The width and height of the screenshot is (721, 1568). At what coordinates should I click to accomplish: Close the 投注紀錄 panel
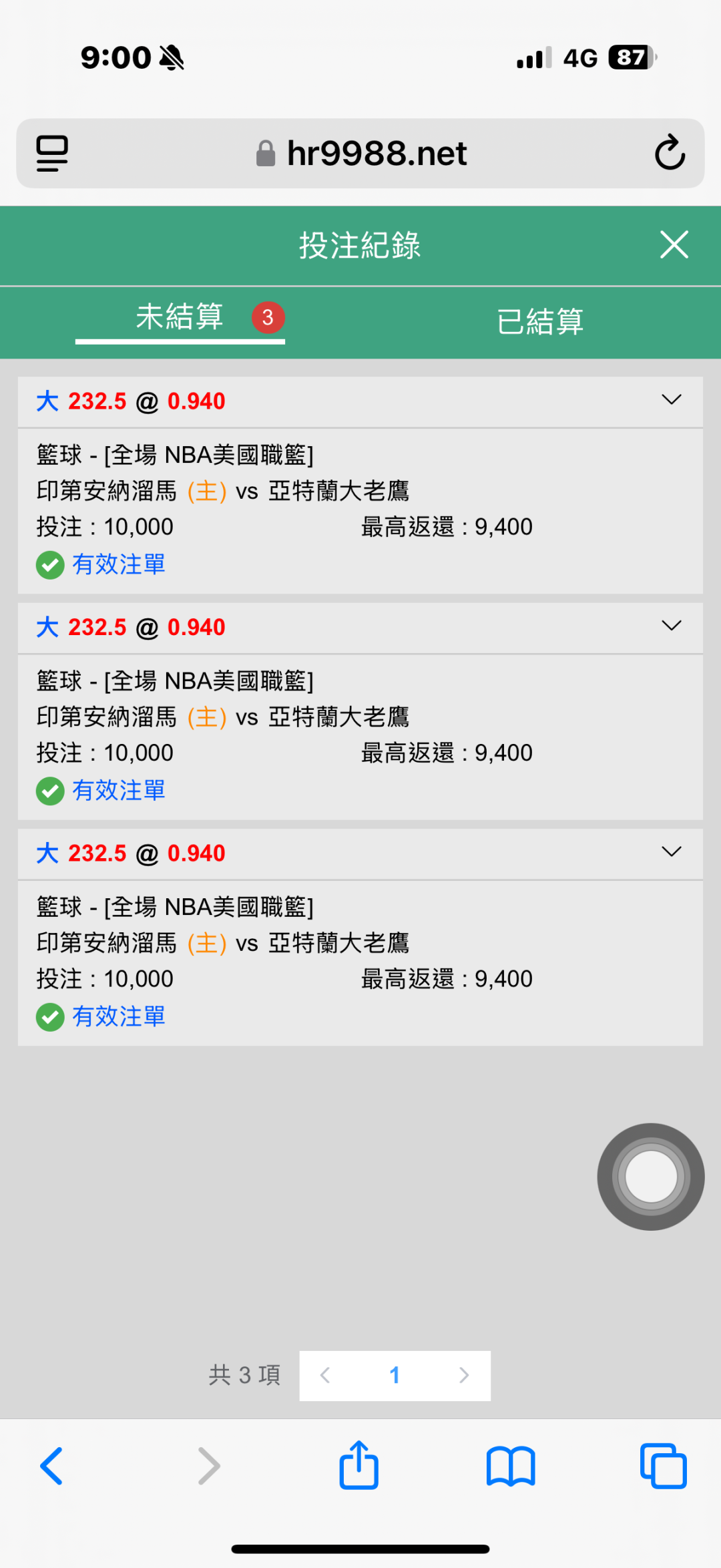[674, 244]
